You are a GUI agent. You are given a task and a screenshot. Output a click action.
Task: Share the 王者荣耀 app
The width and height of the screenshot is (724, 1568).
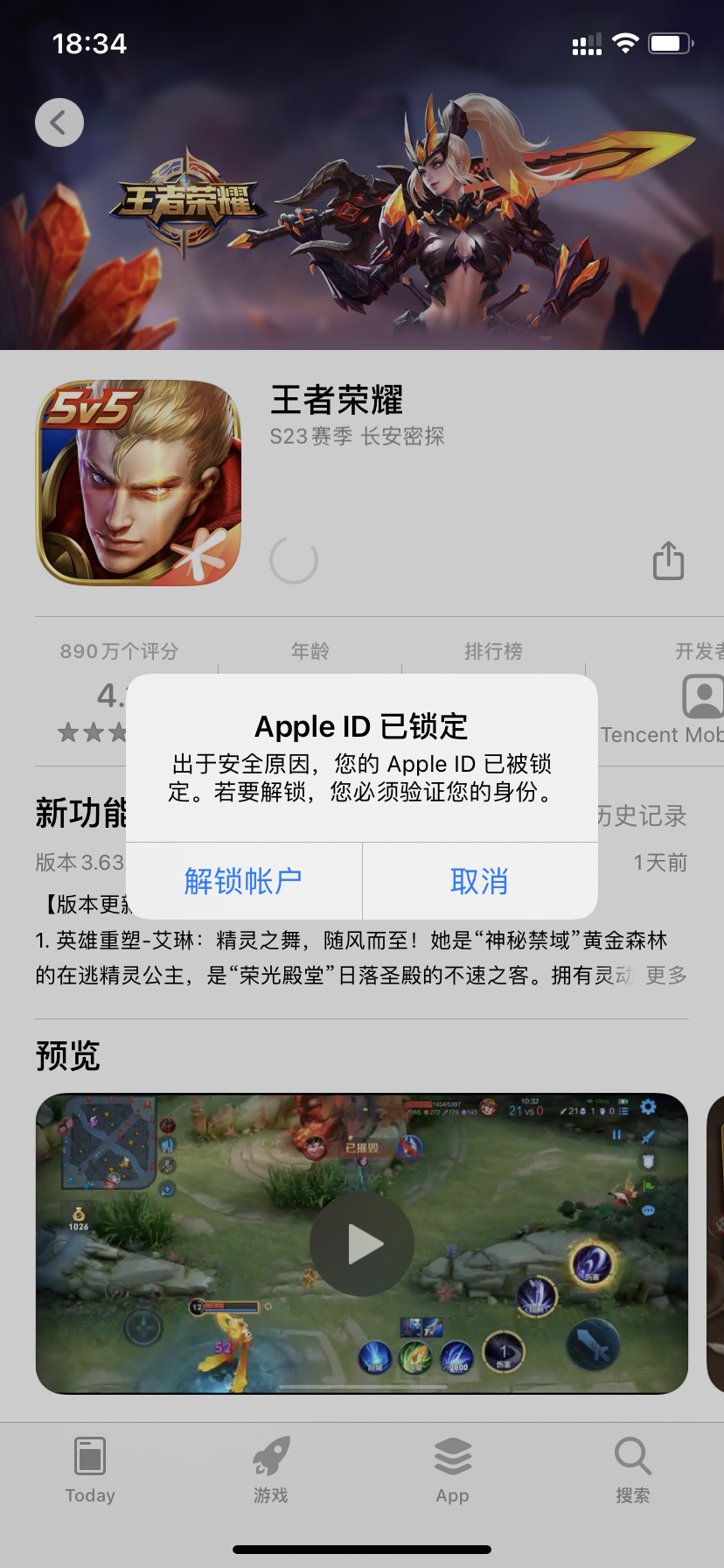pyautogui.click(x=668, y=561)
